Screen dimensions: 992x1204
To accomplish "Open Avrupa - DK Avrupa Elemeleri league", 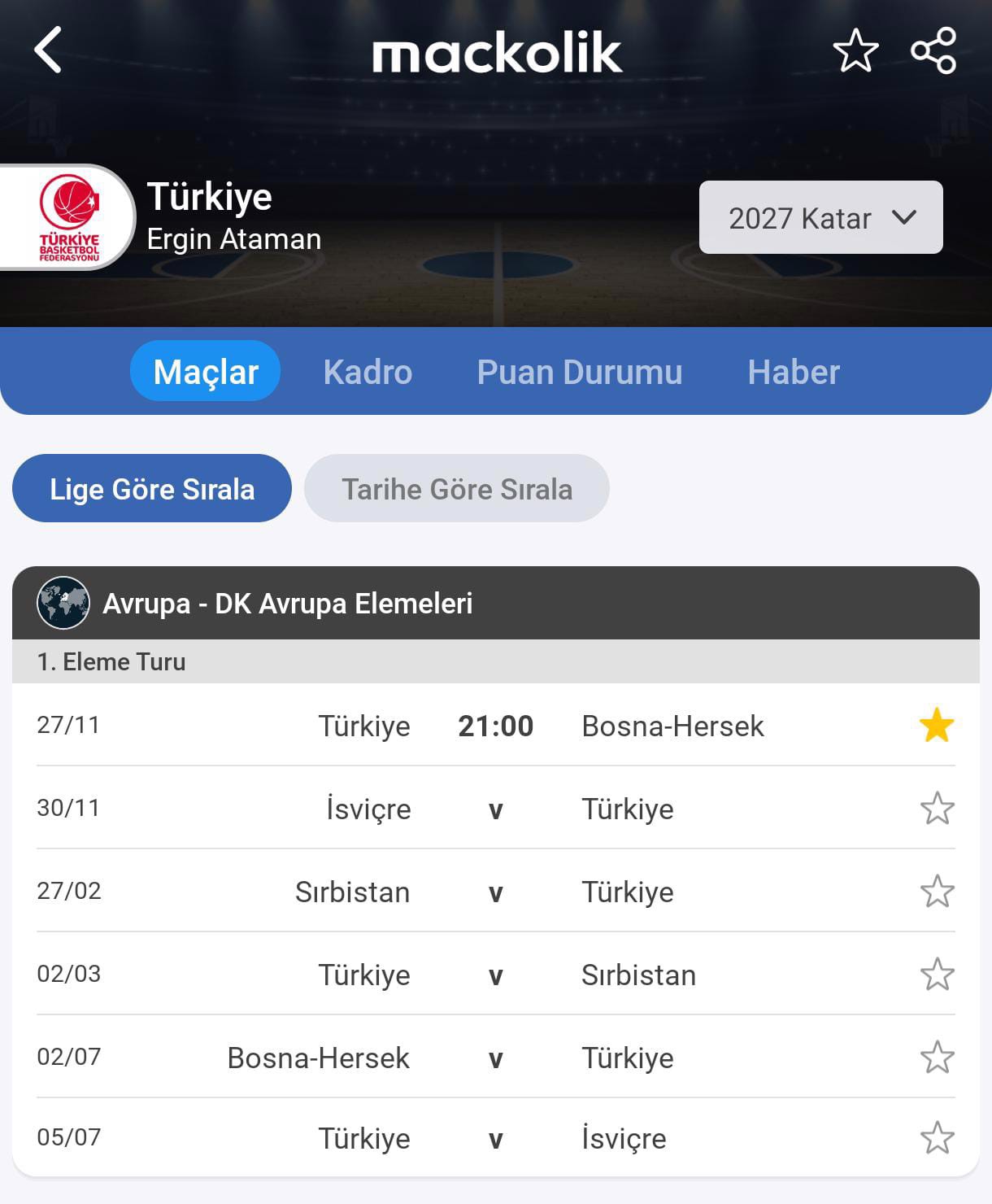I will coord(287,604).
